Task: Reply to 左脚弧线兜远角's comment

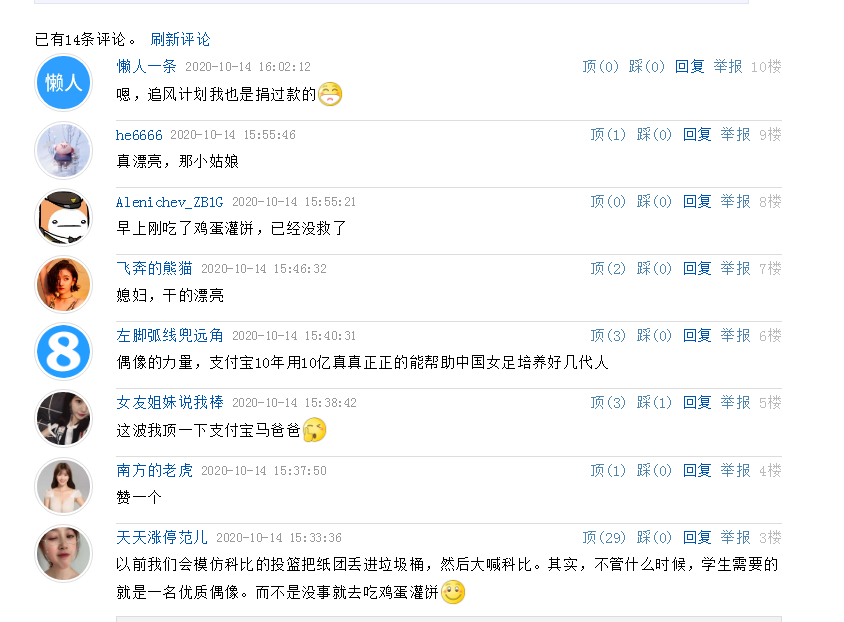Action: (697, 336)
